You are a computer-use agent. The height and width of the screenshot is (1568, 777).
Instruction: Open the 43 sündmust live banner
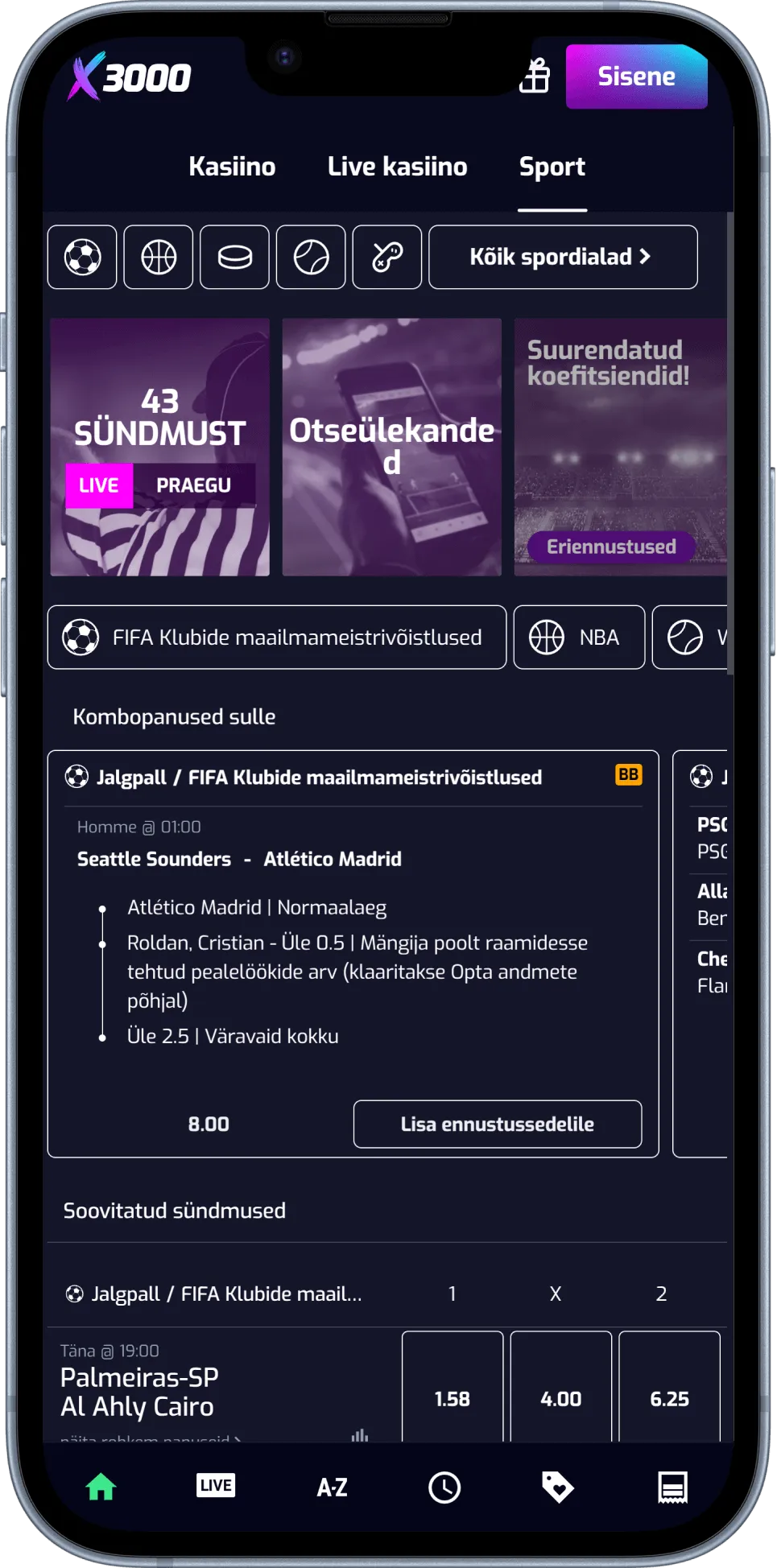[x=160, y=447]
